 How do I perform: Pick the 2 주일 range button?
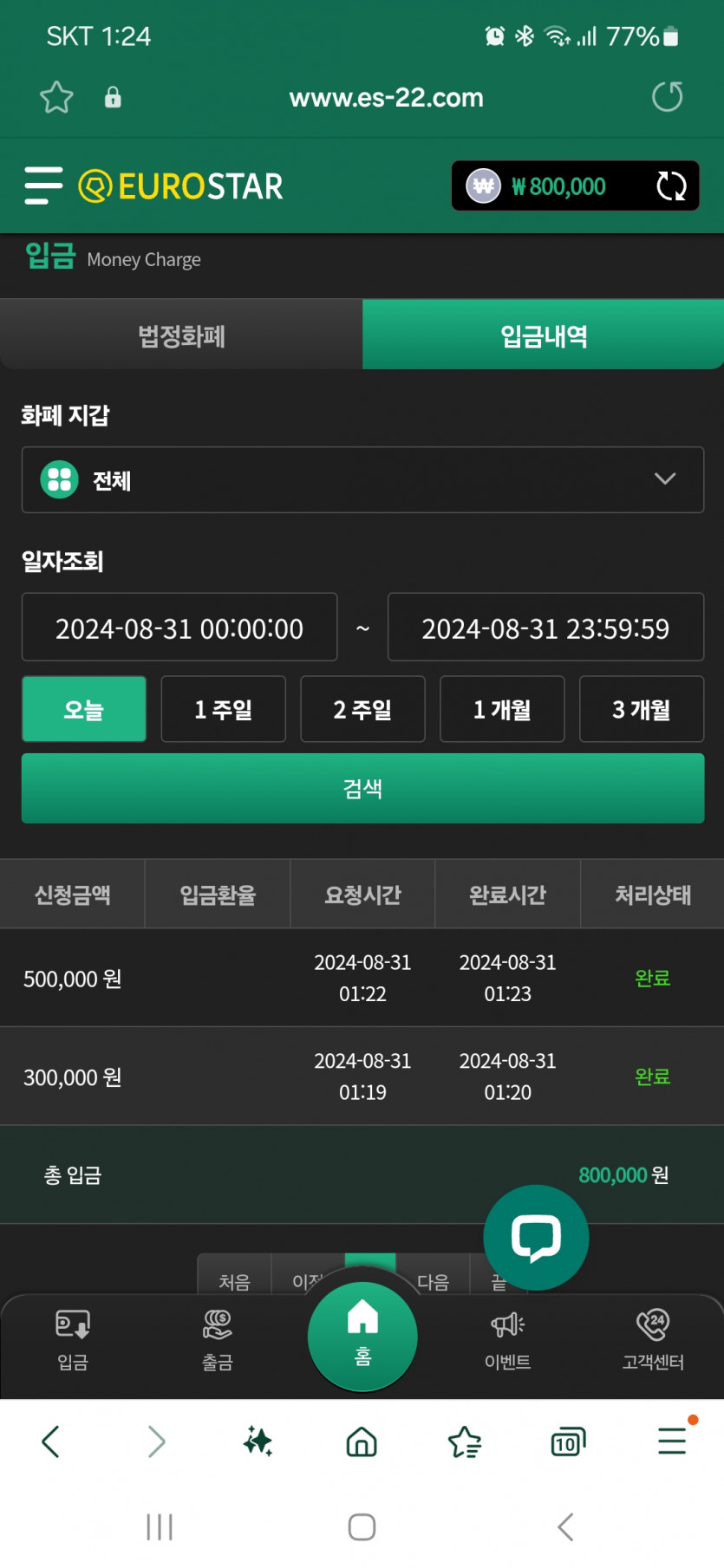362,709
